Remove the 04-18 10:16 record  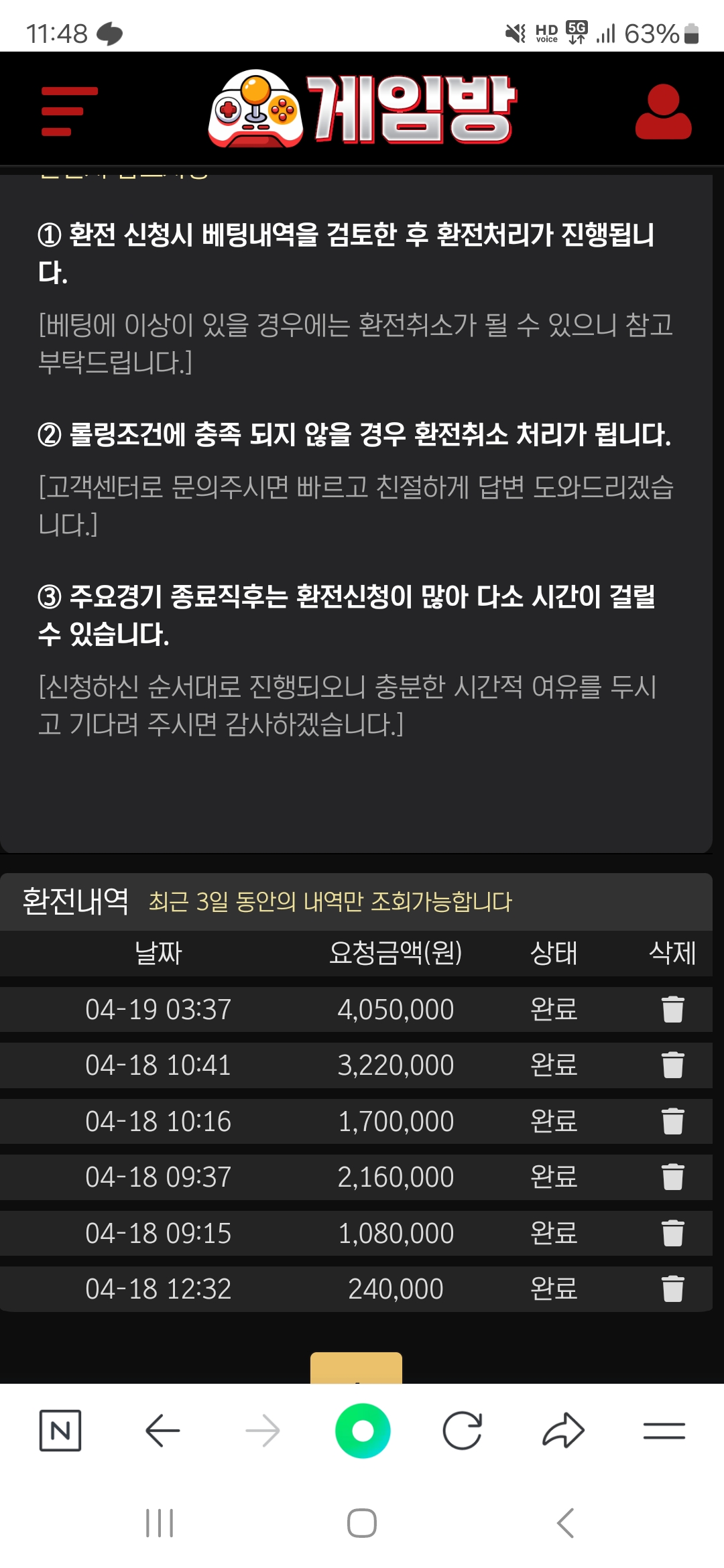[672, 1121]
